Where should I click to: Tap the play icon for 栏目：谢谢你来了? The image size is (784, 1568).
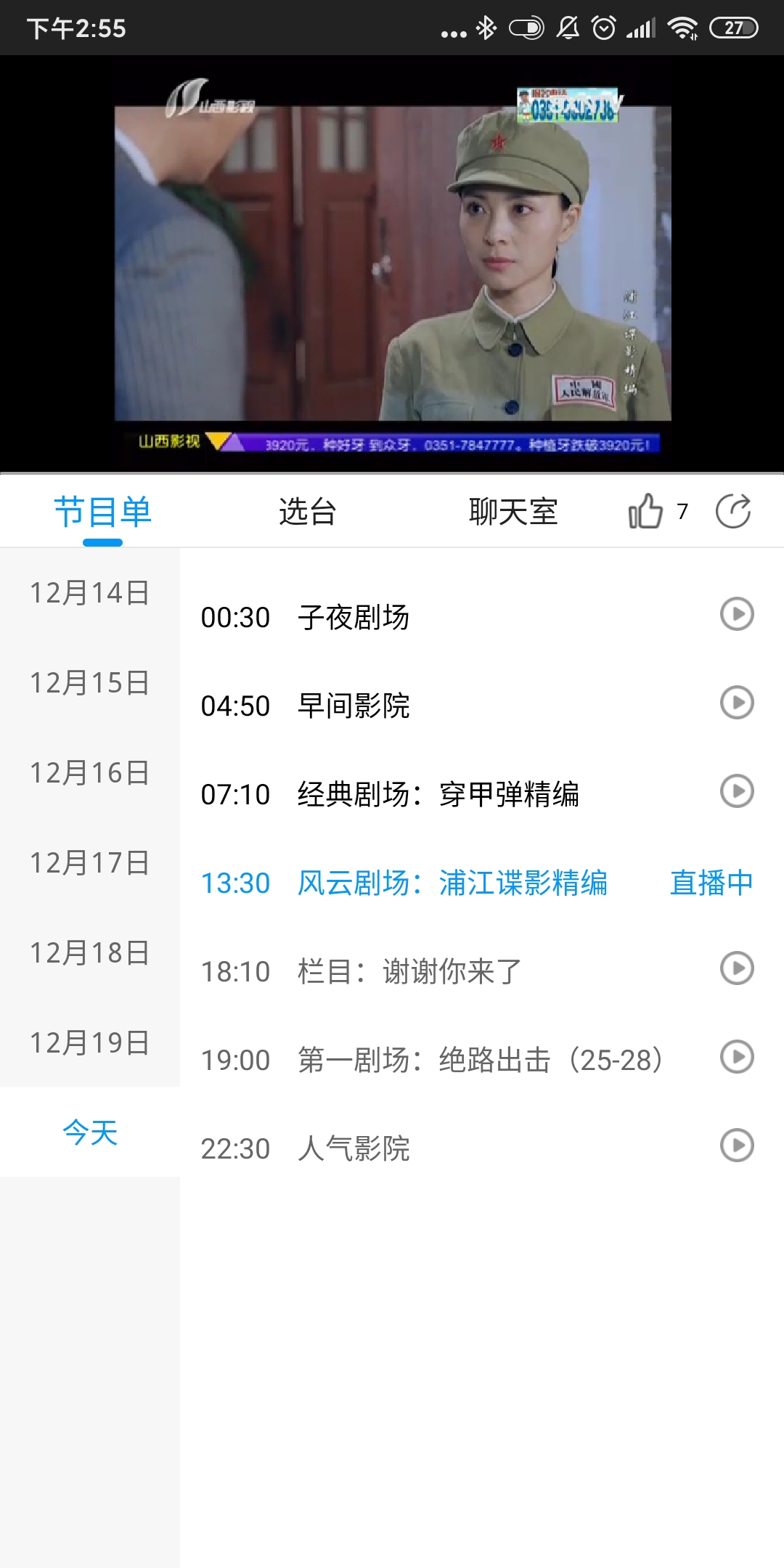point(737,968)
